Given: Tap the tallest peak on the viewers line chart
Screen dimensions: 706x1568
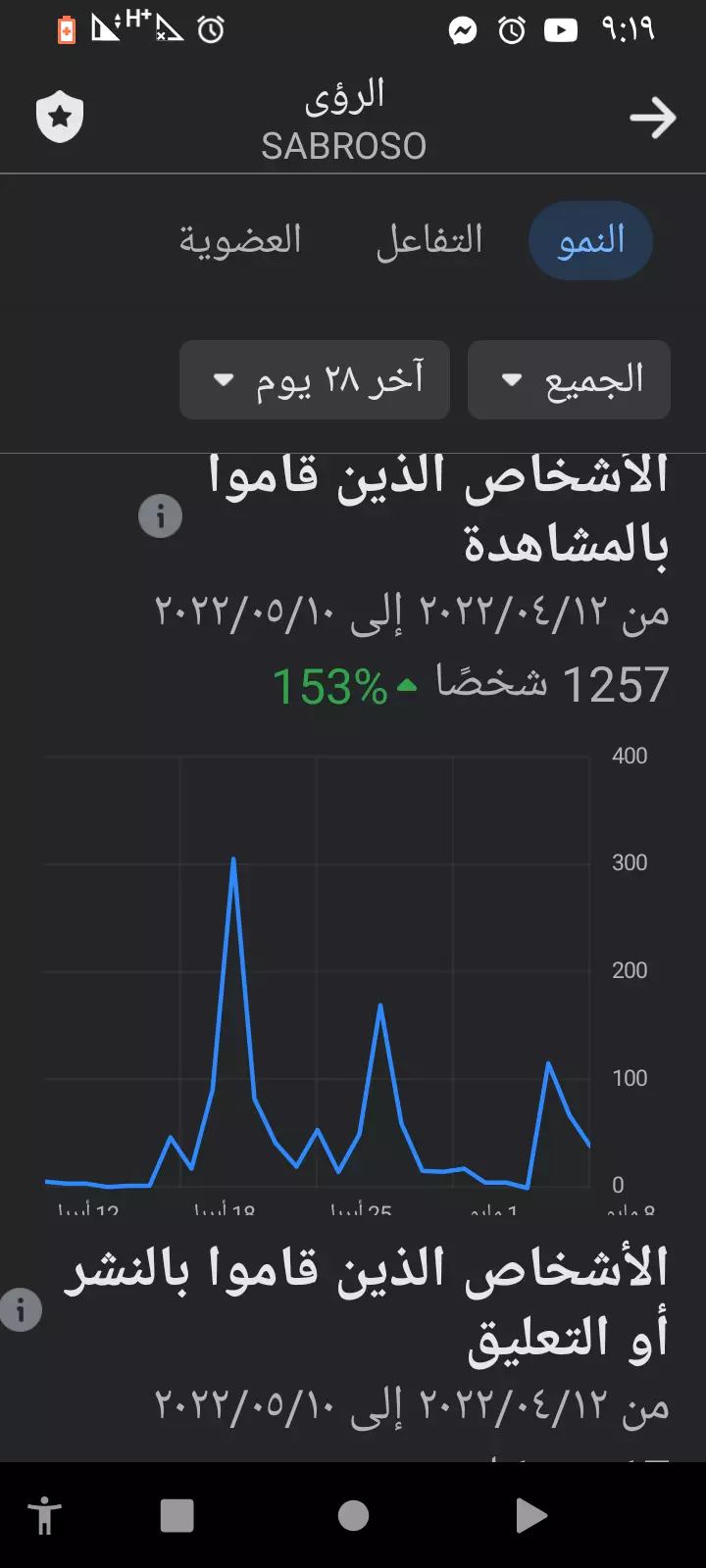Looking at the screenshot, I should (x=233, y=858).
